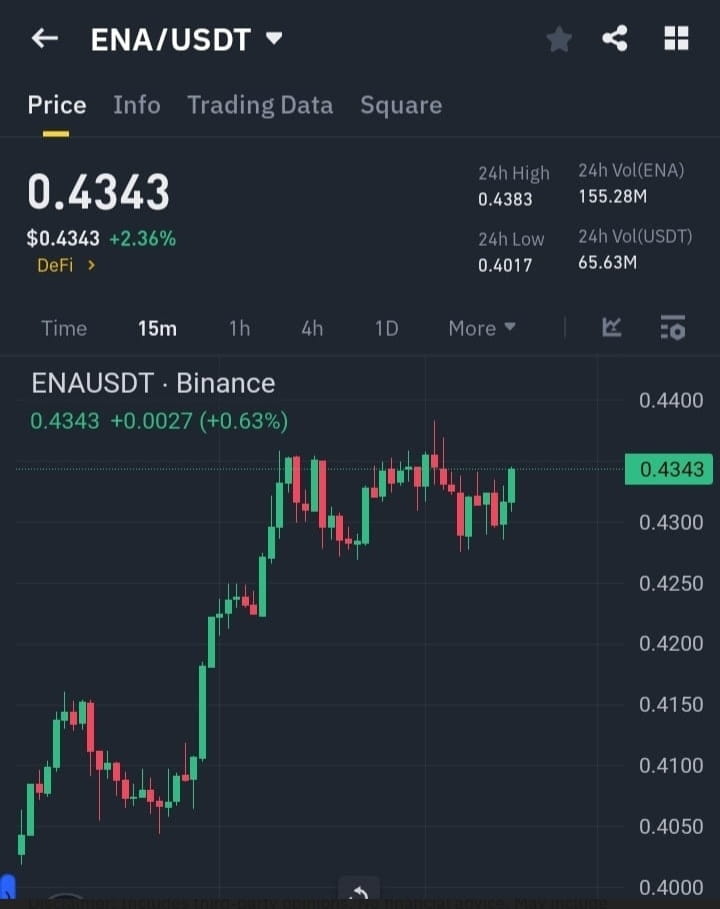Enable the 1D timeframe view
This screenshot has height=909, width=720.
(x=386, y=328)
